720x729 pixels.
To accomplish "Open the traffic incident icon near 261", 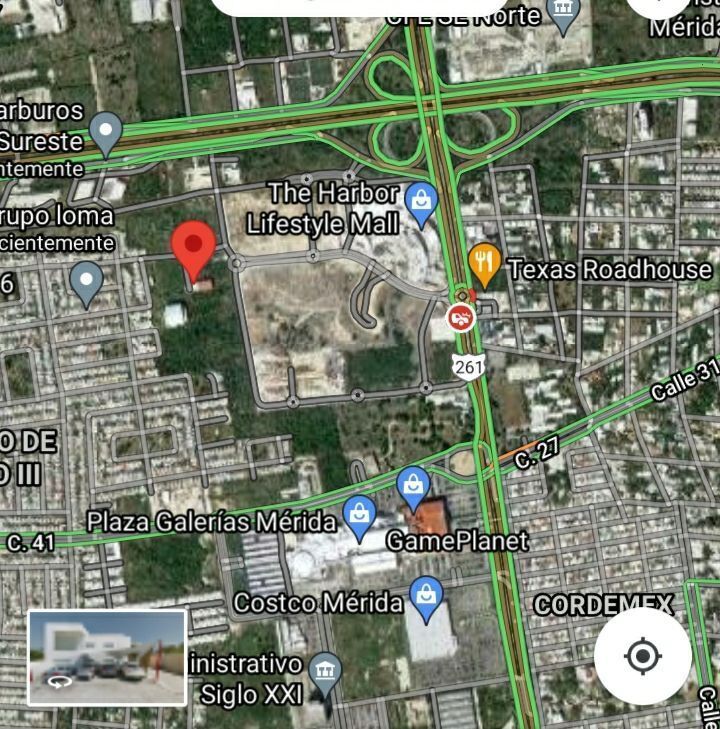I will click(461, 317).
